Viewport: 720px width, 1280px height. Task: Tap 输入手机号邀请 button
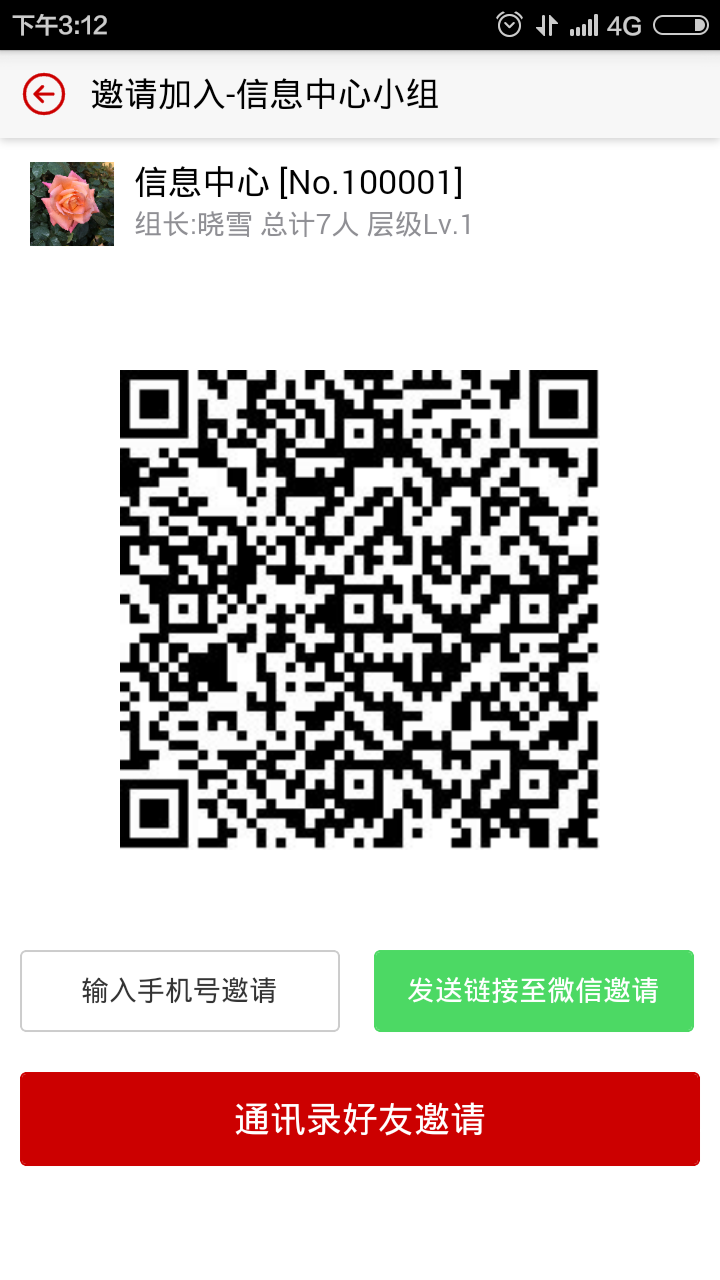[x=180, y=991]
